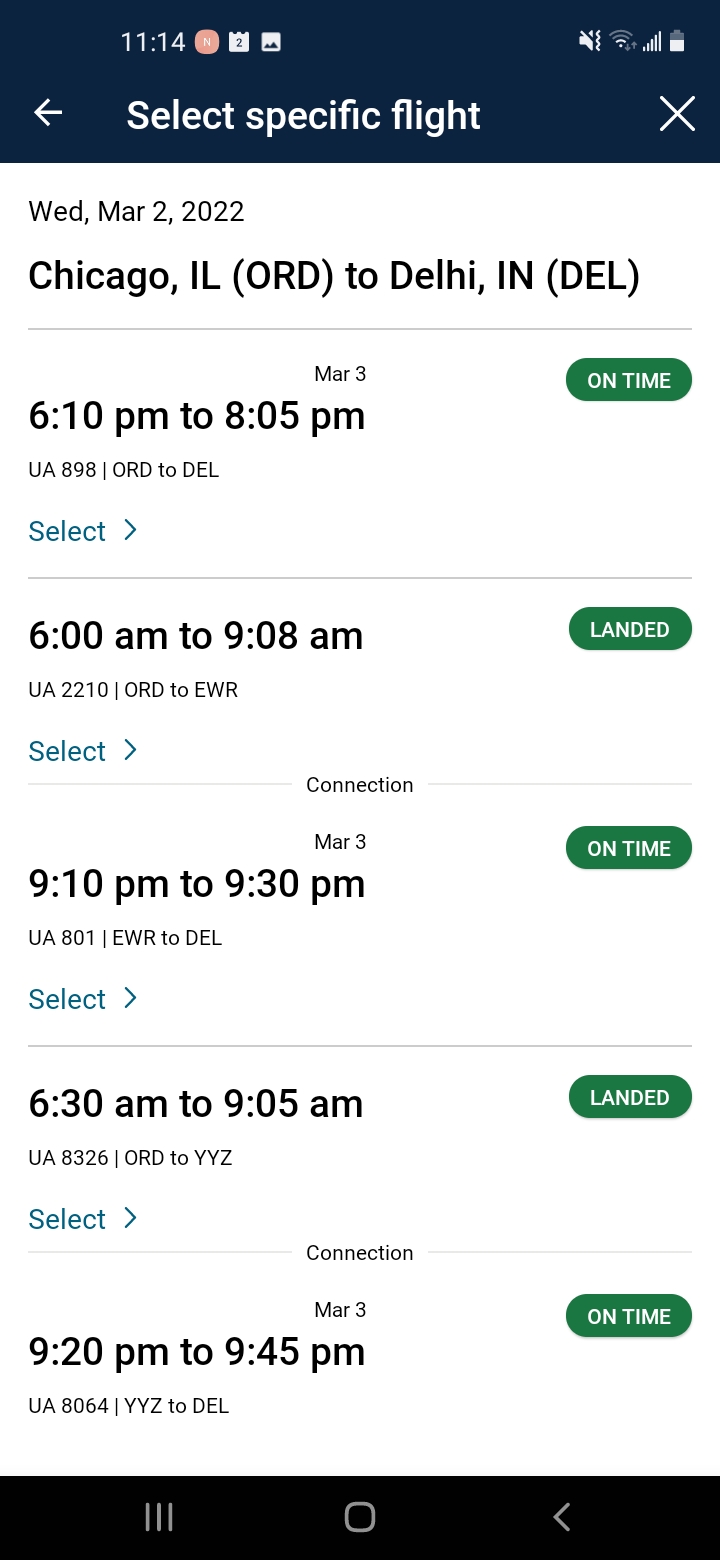Tap the system home button

click(x=360, y=1517)
